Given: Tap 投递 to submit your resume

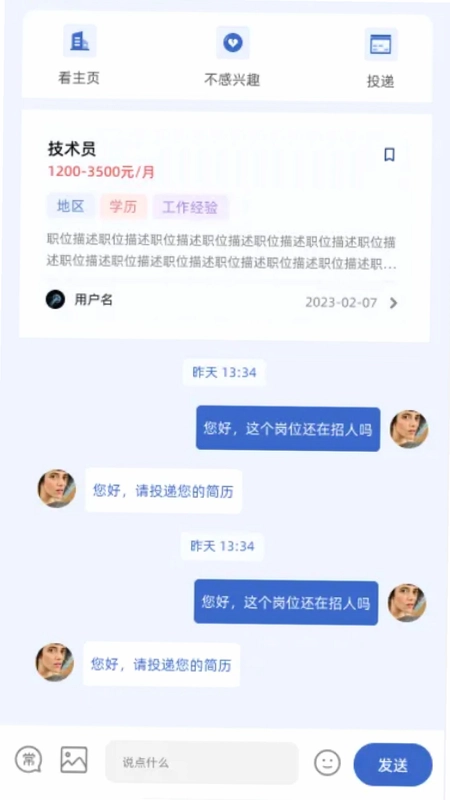Looking at the screenshot, I should pyautogui.click(x=380, y=58).
